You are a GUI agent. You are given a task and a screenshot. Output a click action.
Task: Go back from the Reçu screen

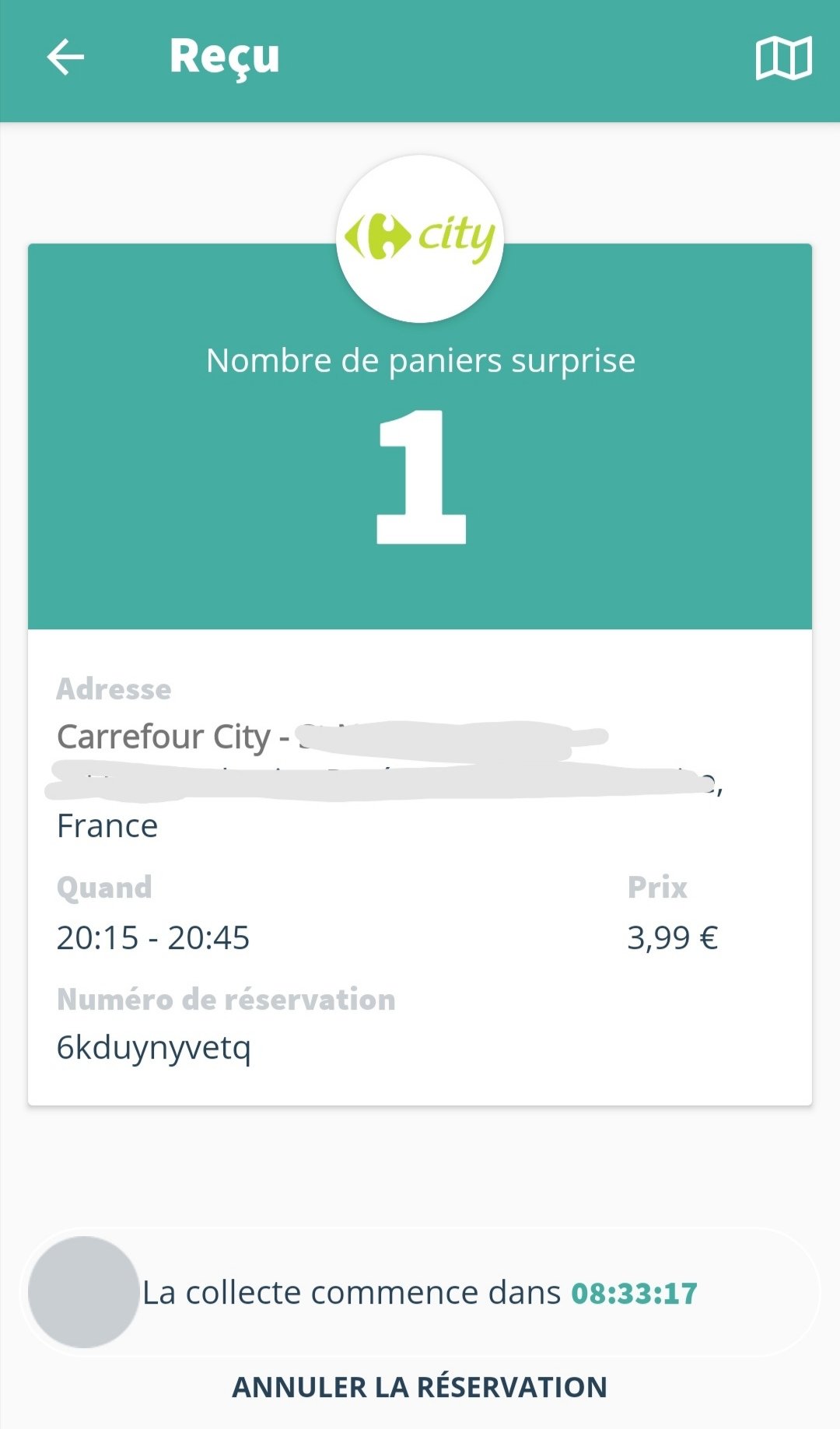click(x=65, y=58)
